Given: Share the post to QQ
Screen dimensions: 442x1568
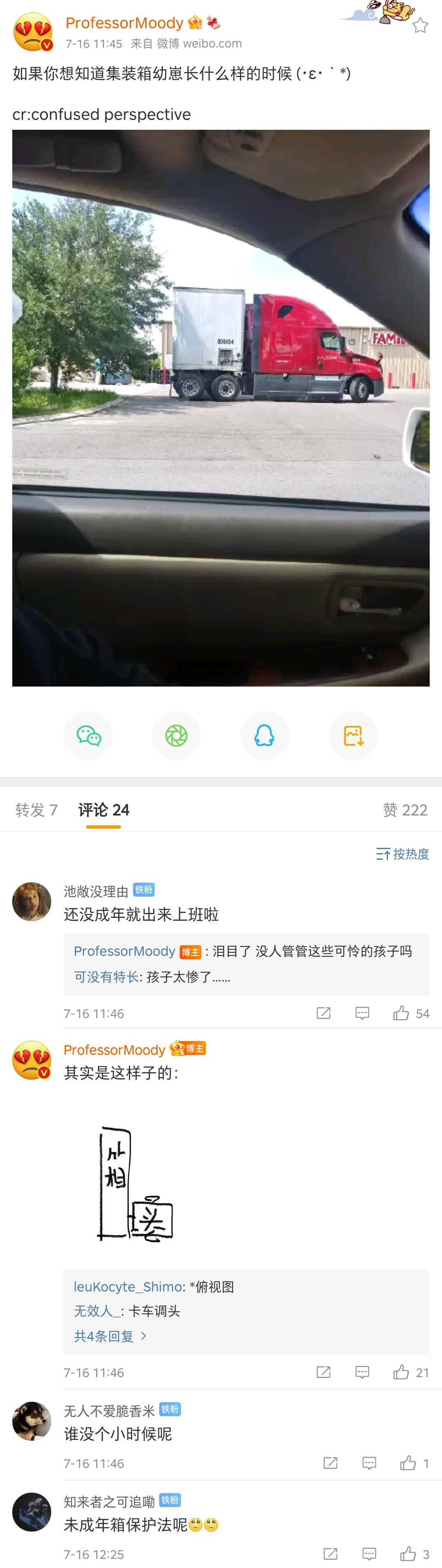Looking at the screenshot, I should pos(264,736).
